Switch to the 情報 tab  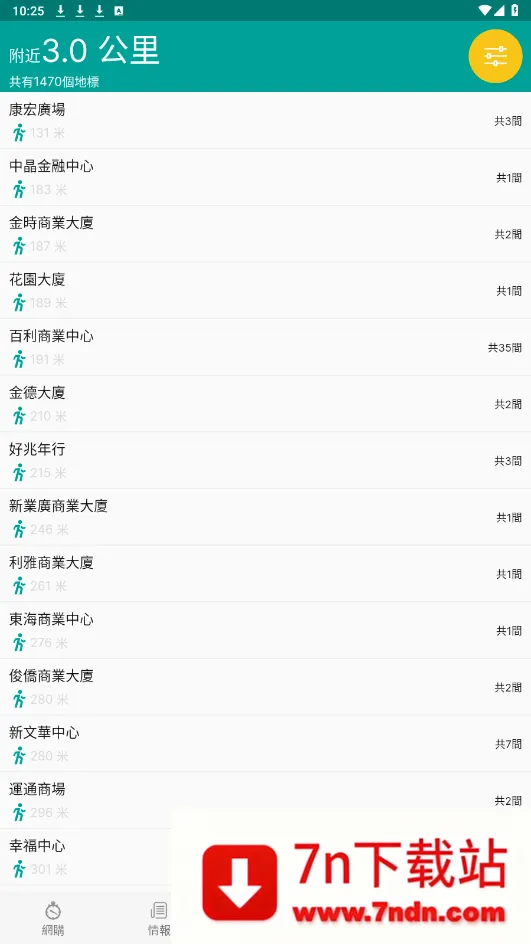pyautogui.click(x=159, y=918)
